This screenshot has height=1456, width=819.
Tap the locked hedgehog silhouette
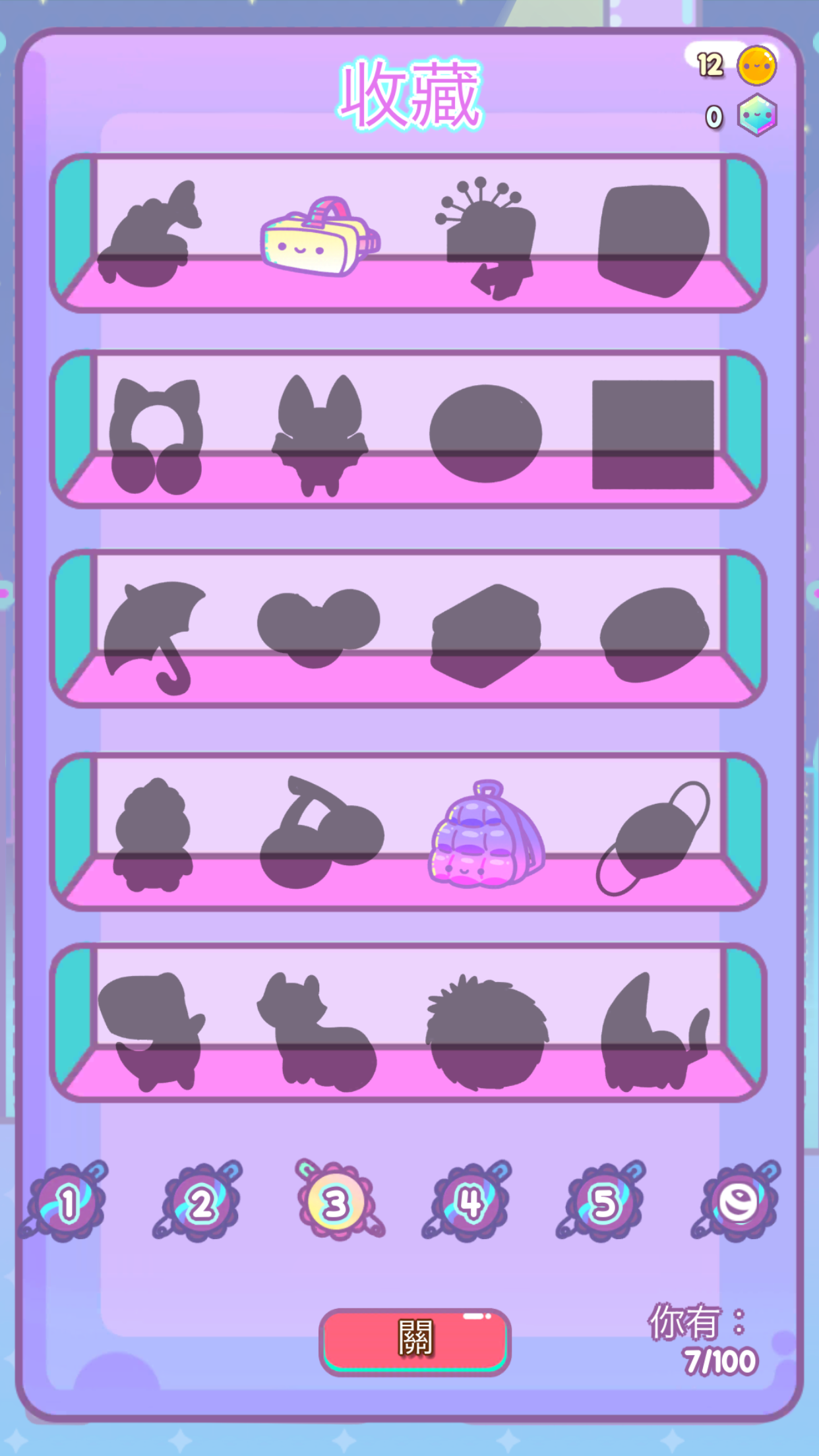click(487, 1033)
